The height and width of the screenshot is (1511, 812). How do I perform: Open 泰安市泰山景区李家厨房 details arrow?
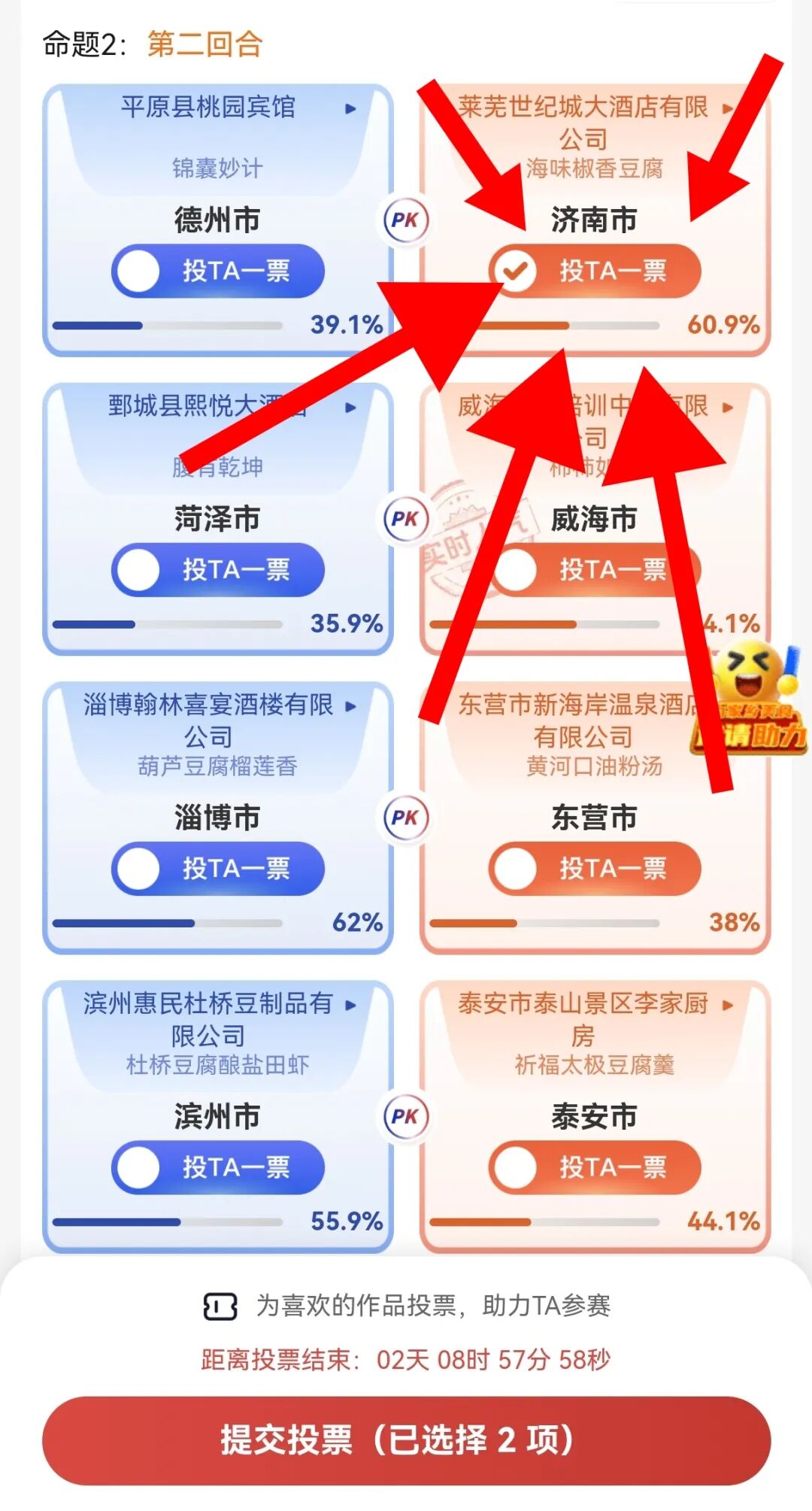[x=727, y=1005]
